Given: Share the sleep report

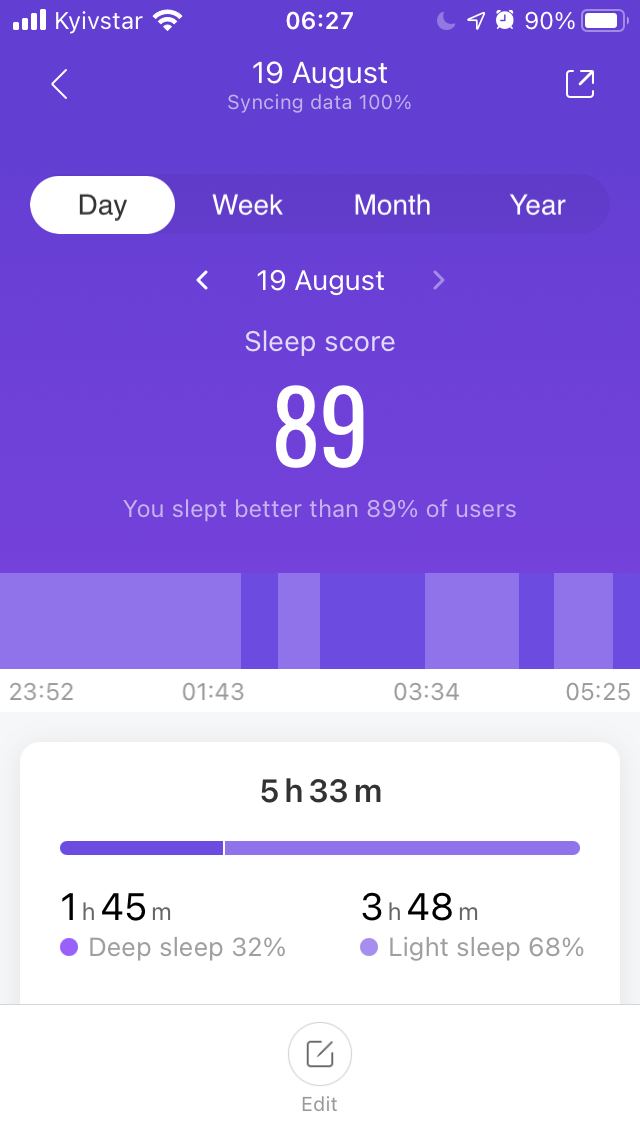Looking at the screenshot, I should tap(580, 84).
